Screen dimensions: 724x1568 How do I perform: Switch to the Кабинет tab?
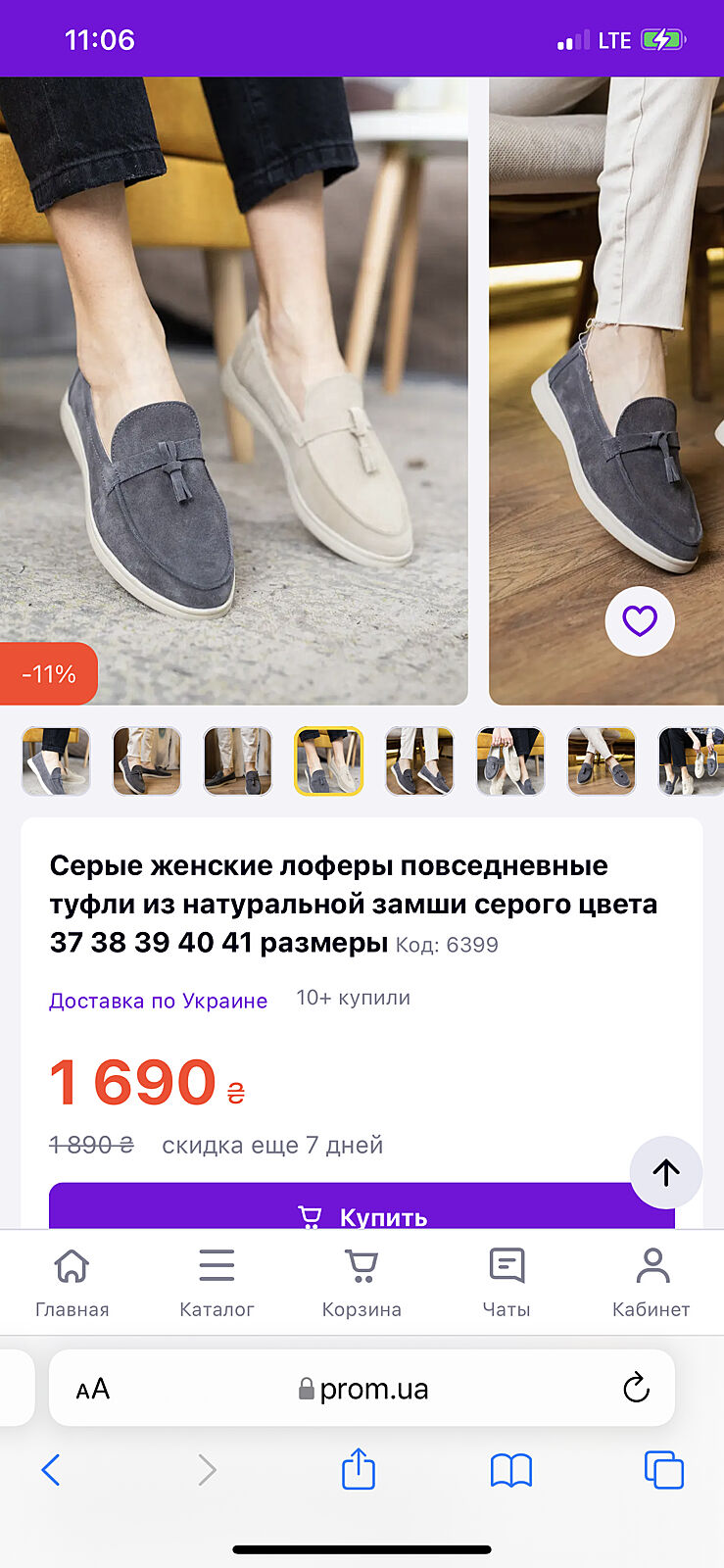652,1282
